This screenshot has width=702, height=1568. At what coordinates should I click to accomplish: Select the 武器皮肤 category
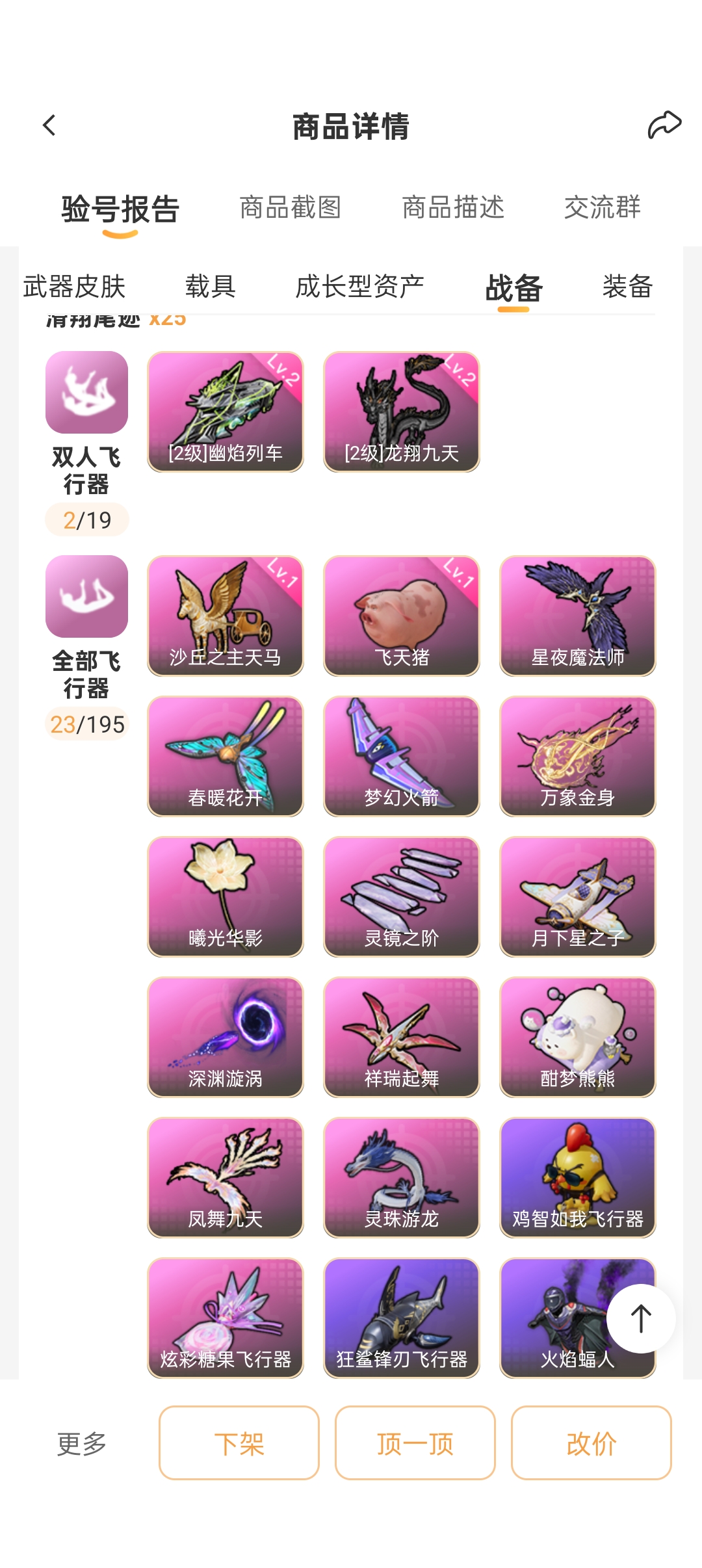click(74, 287)
